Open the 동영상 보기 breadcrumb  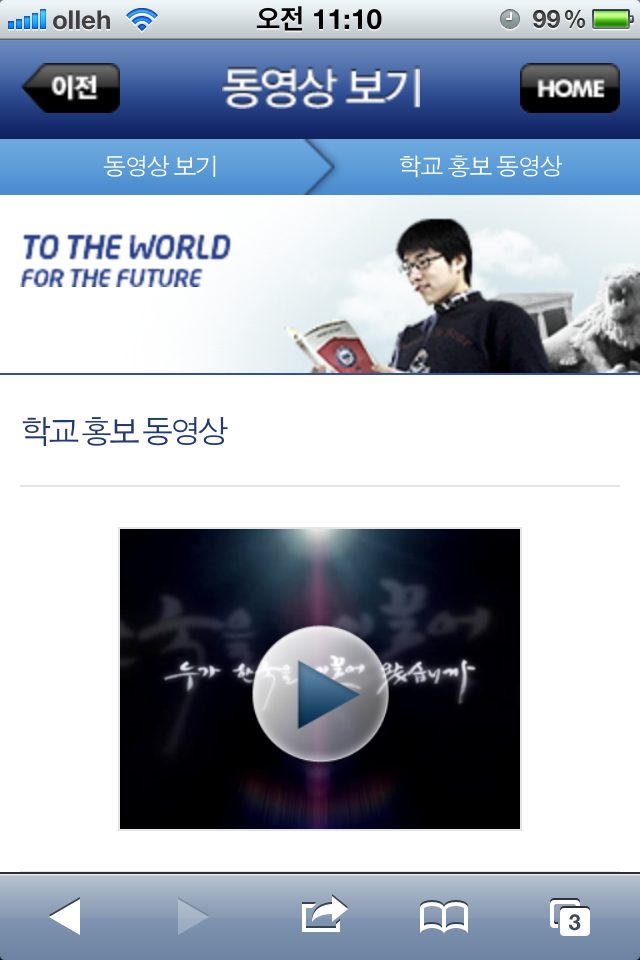click(160, 166)
